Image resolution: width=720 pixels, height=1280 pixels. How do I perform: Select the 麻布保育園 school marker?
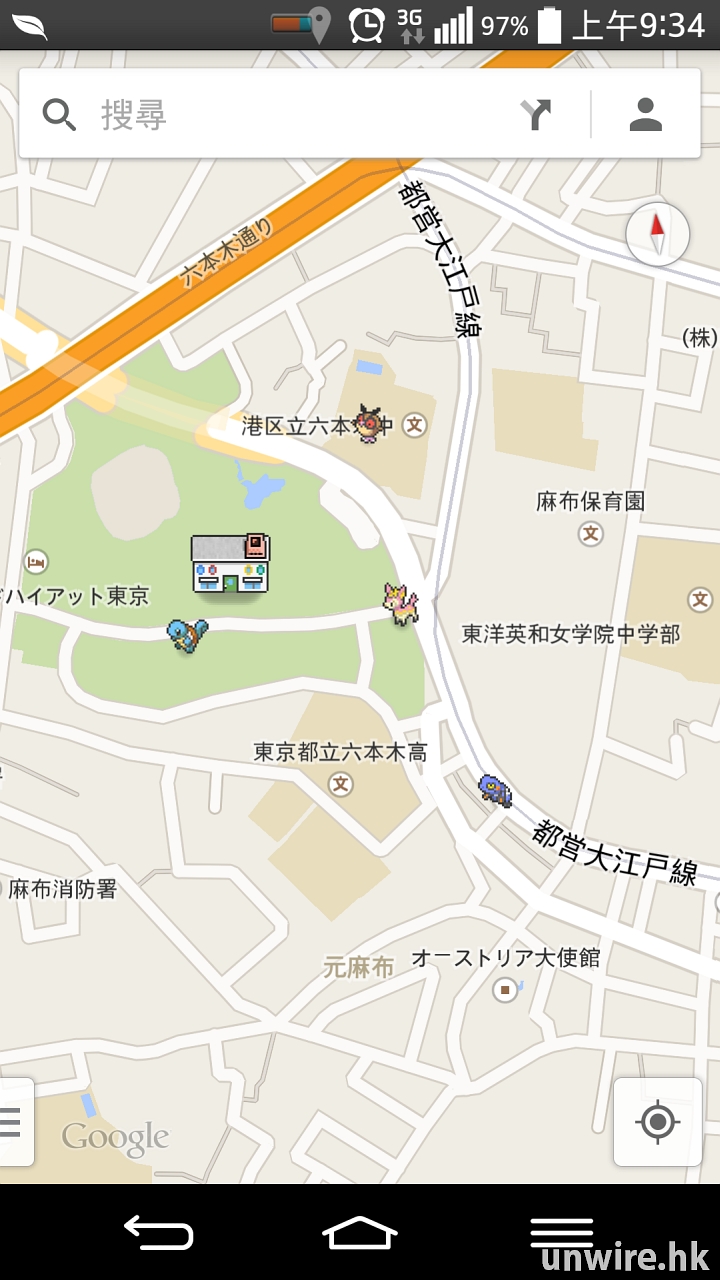(x=591, y=534)
